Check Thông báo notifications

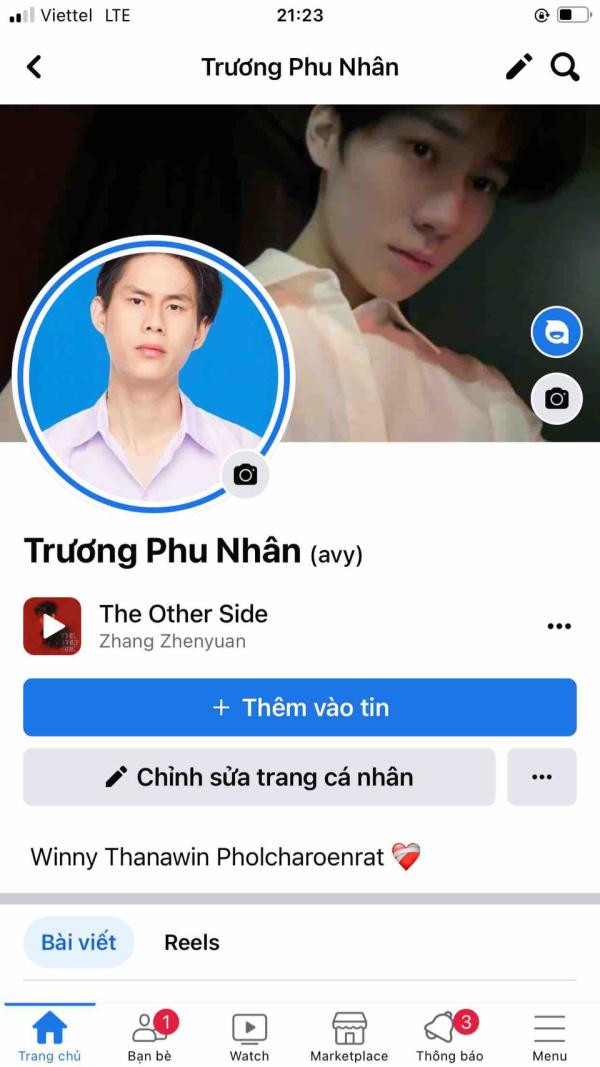point(450,1036)
